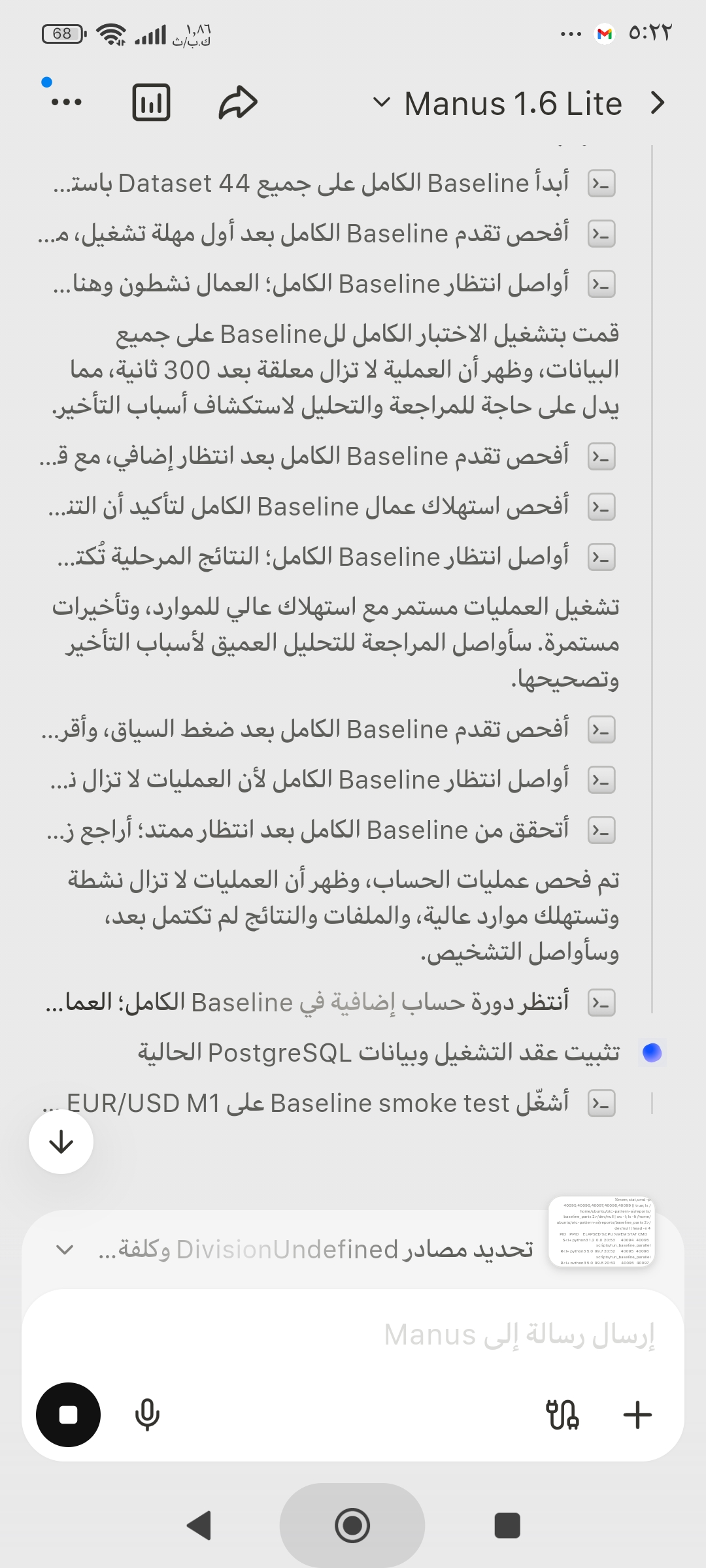Open the three-dot overflow menu

tap(66, 102)
